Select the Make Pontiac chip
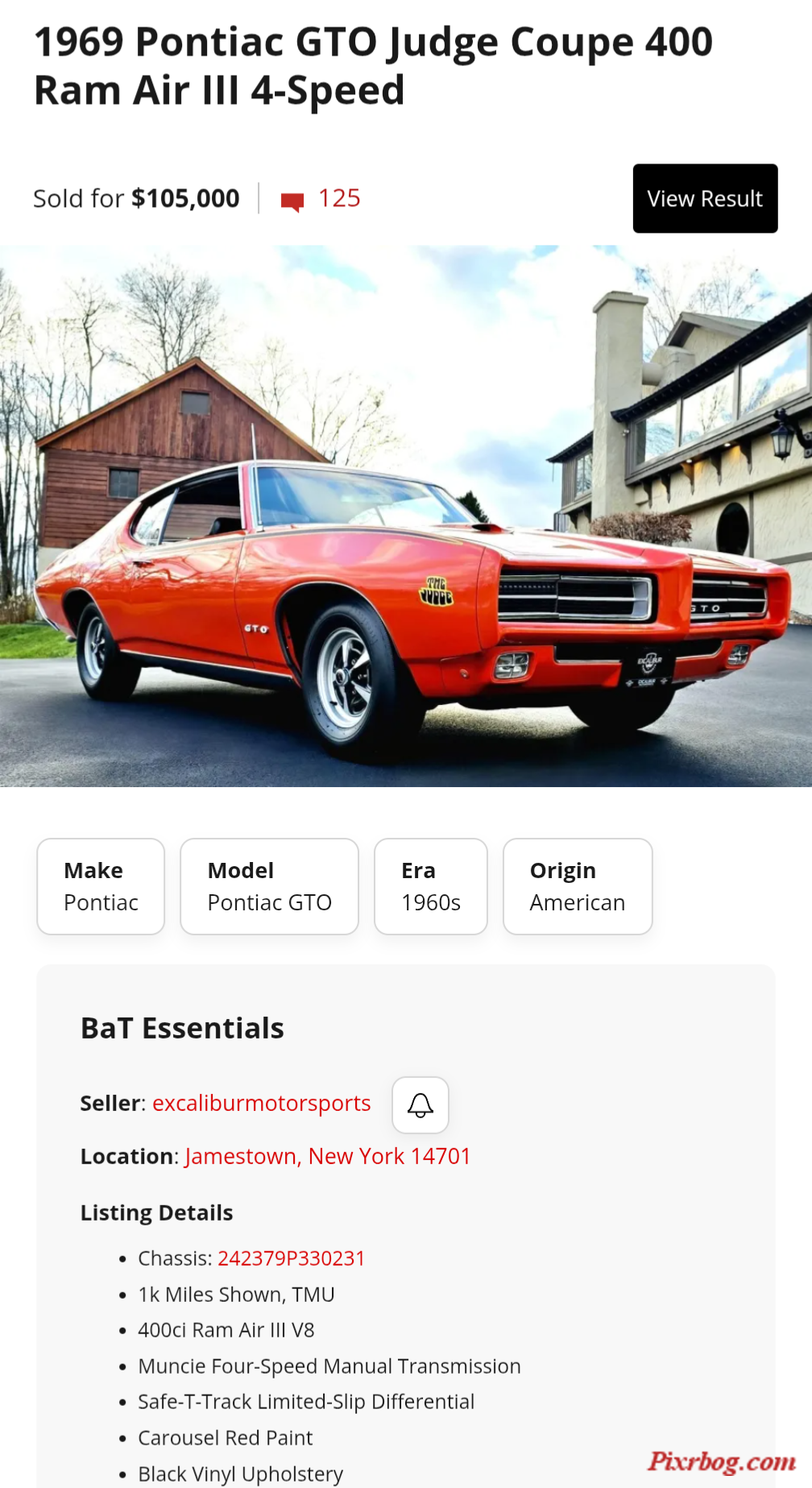Viewport: 812px width, 1488px height. pyautogui.click(x=101, y=886)
